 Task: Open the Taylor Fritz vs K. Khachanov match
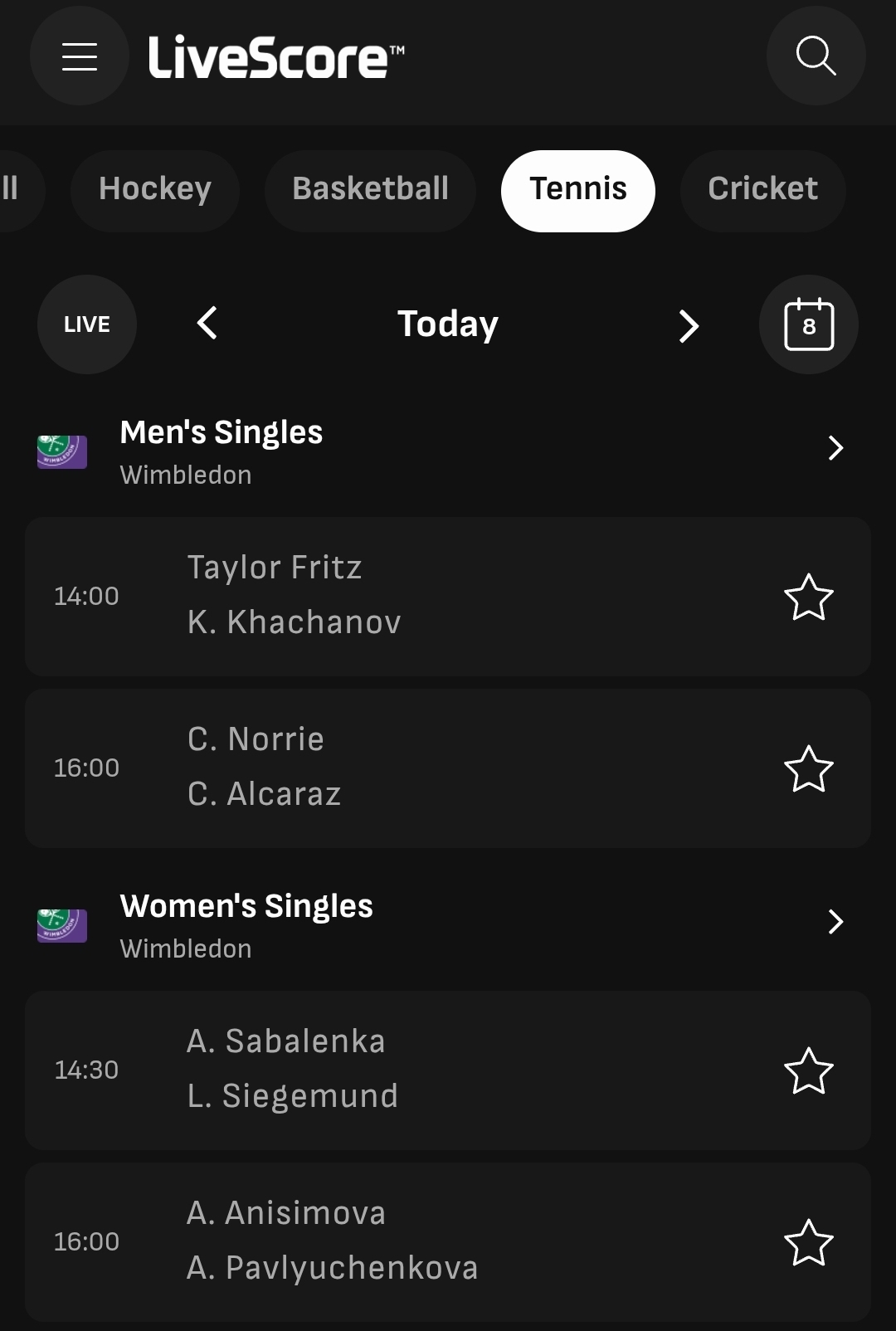398,596
